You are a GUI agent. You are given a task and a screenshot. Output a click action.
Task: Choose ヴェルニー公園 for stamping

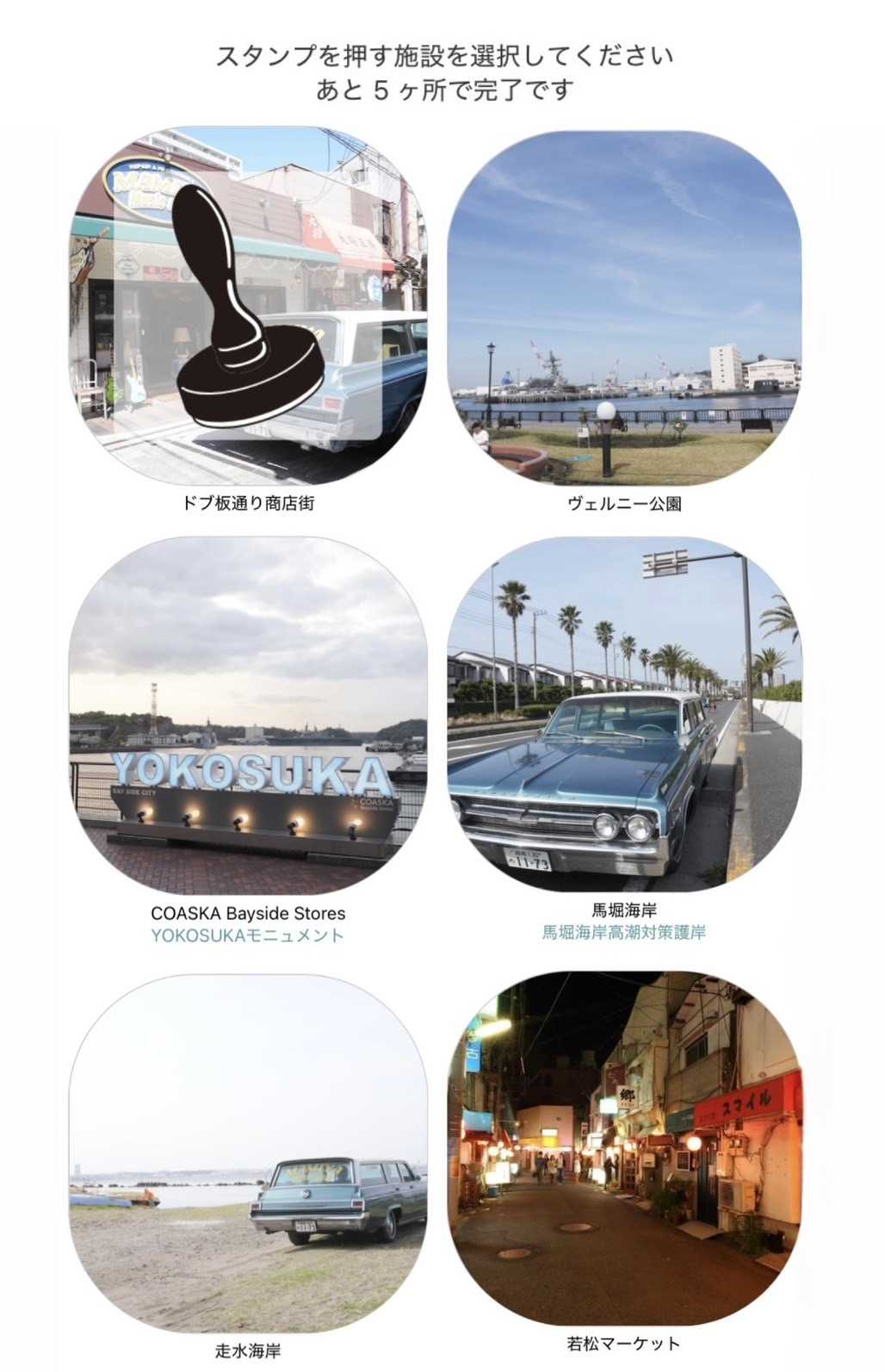[624, 307]
